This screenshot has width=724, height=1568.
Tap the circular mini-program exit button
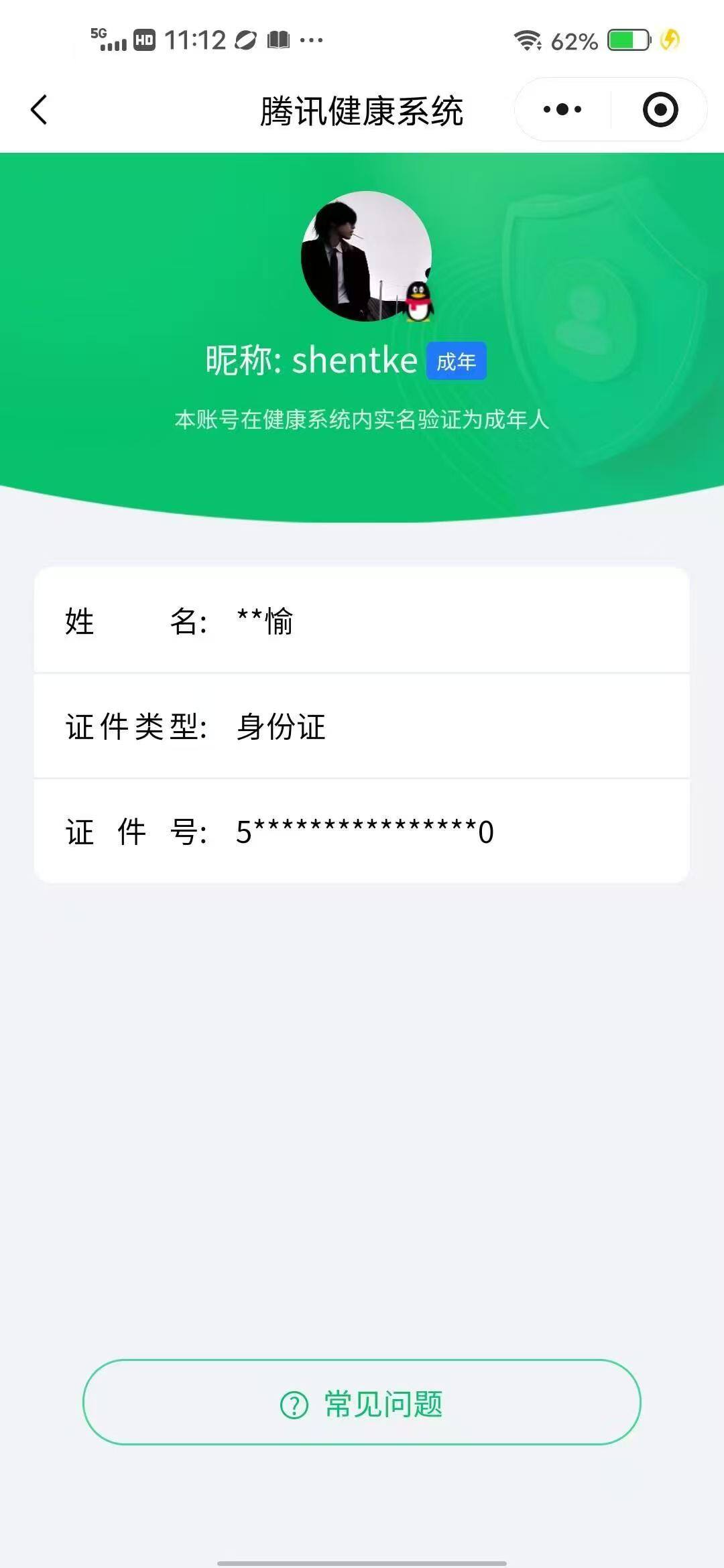click(659, 109)
